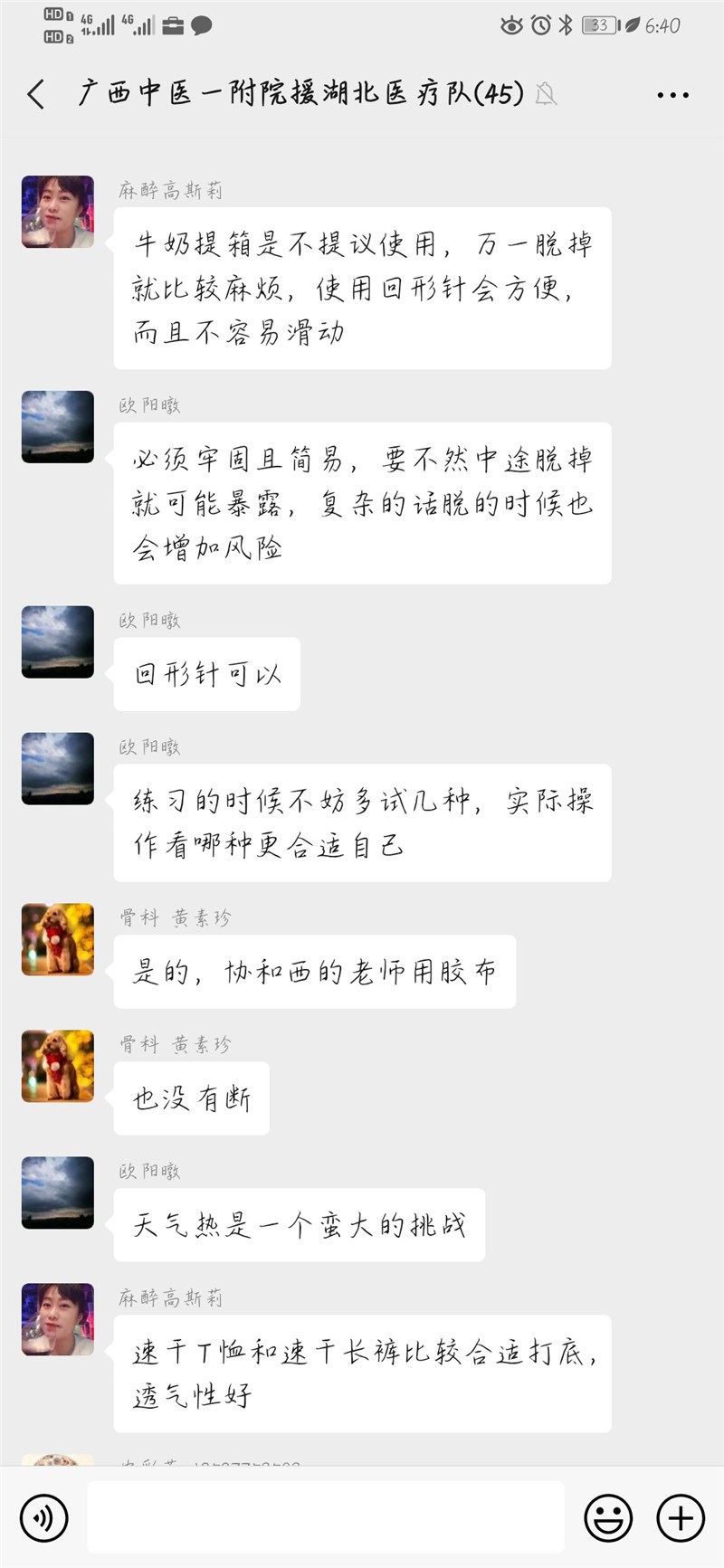Viewport: 724px width, 1568px height.
Task: Tap 欧阳暾's avatar beside the 回形针可以 message
Action: [58, 641]
